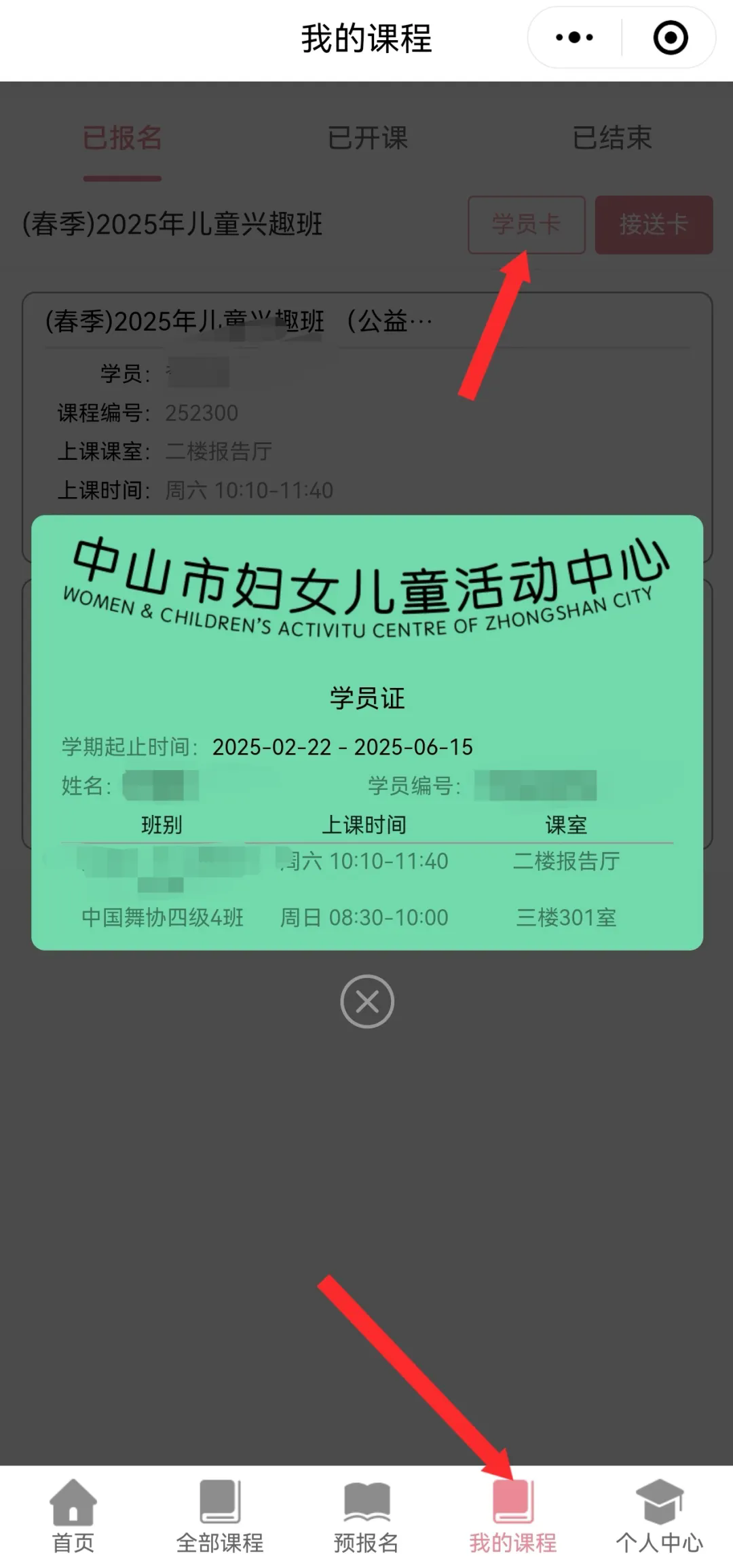Go to the 首页 tab
This screenshot has width=733, height=1568.
pos(73,1514)
